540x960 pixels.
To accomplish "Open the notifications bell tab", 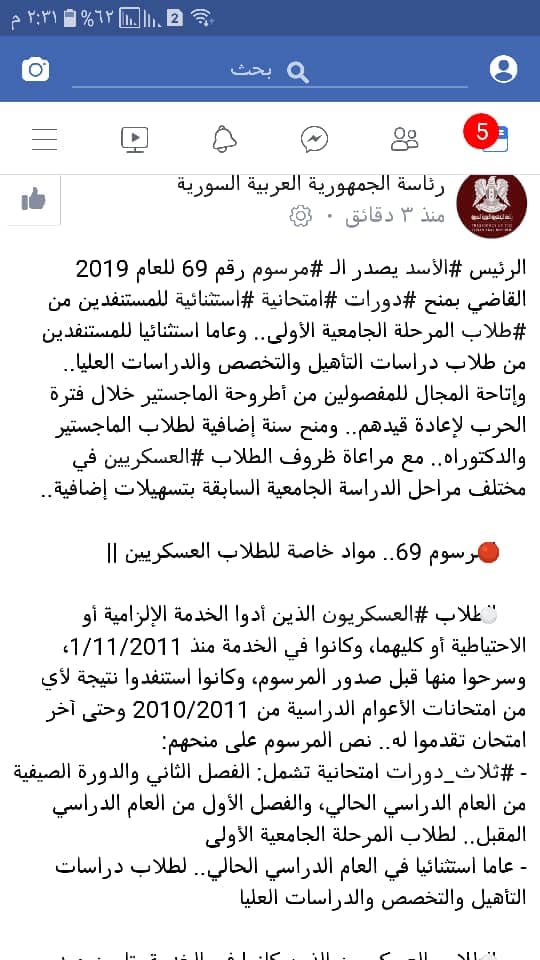I will 225,139.
